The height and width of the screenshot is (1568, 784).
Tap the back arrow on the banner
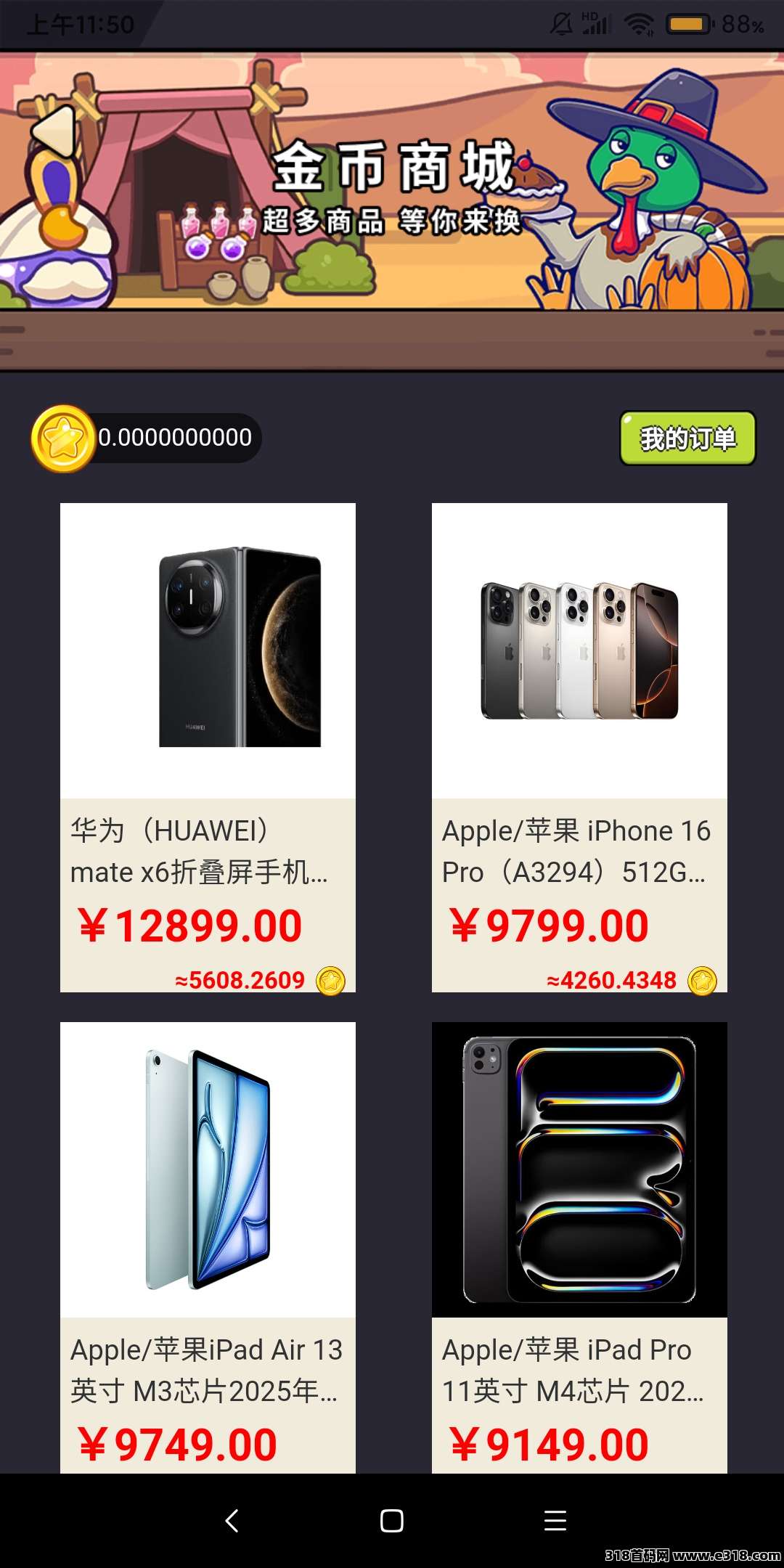[55, 131]
